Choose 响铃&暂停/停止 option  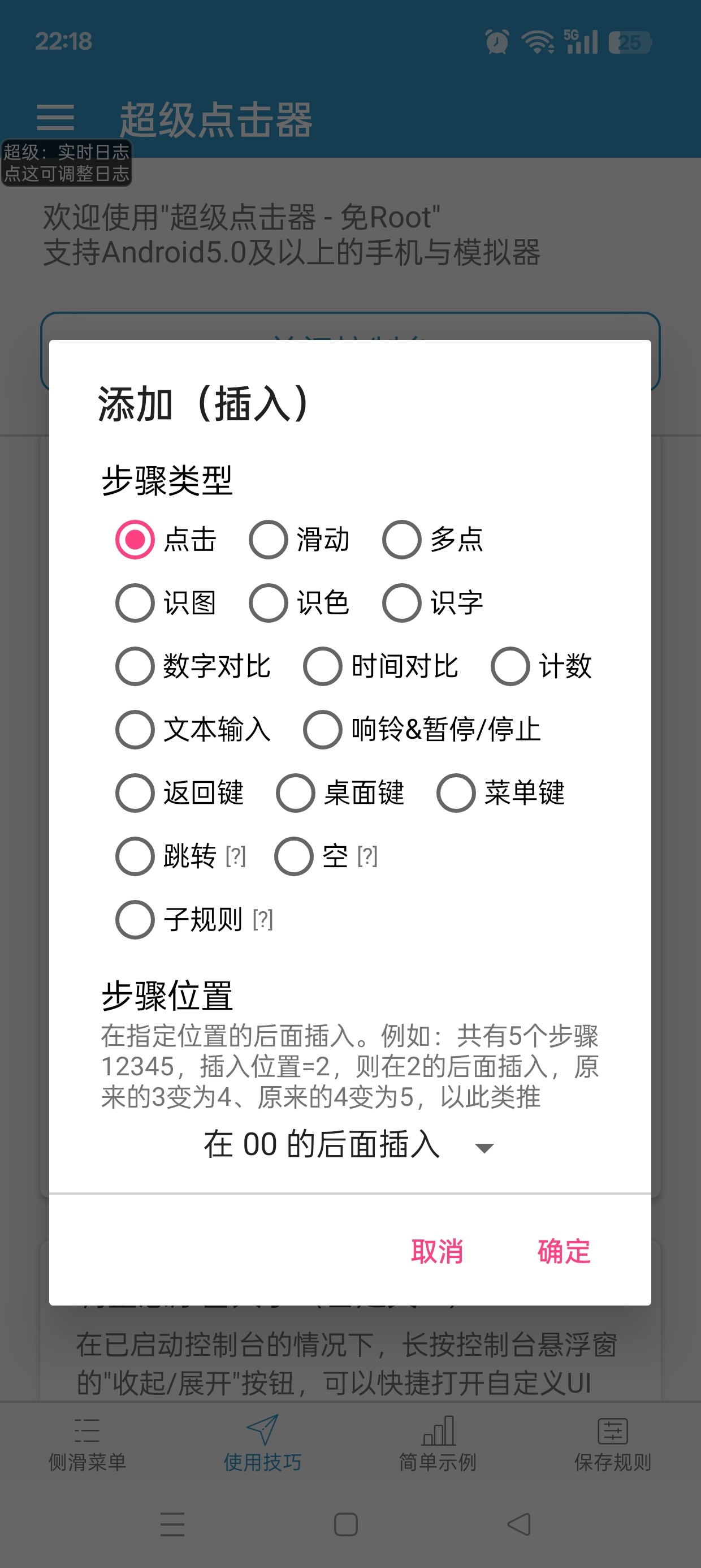pyautogui.click(x=422, y=730)
